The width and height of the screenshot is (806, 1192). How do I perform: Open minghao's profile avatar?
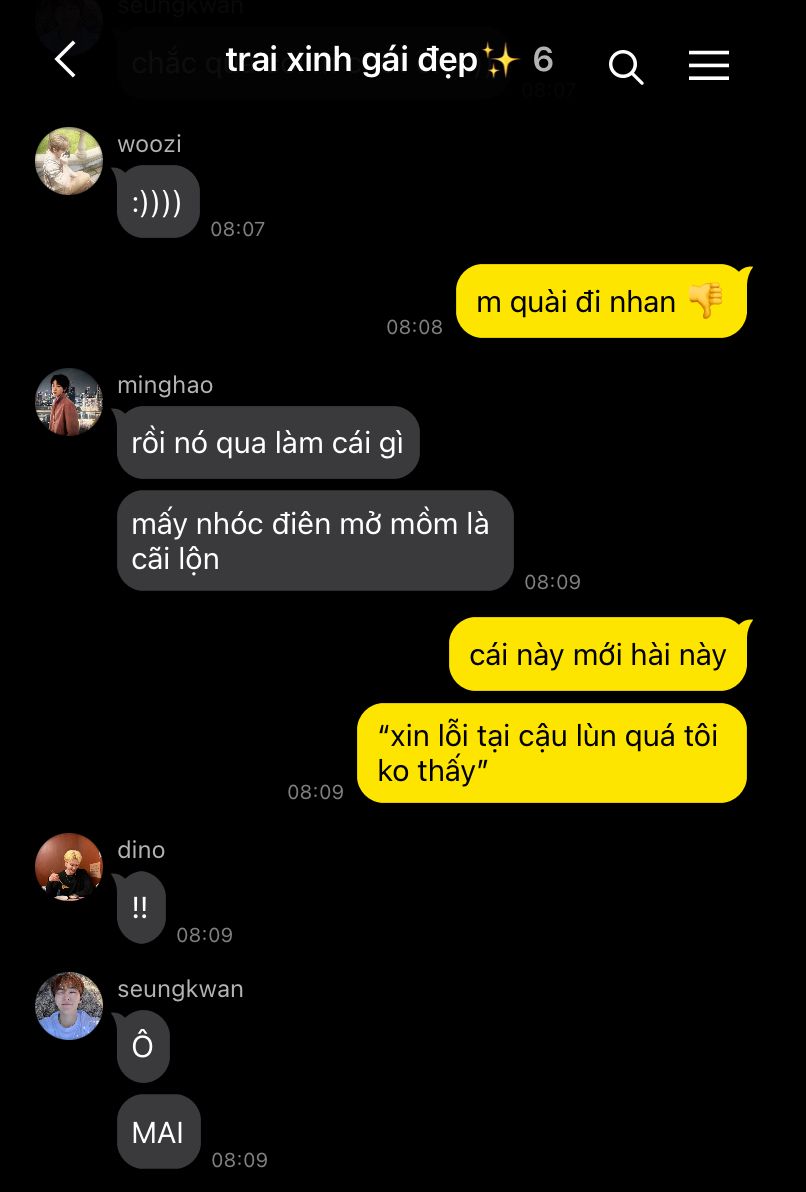point(69,402)
